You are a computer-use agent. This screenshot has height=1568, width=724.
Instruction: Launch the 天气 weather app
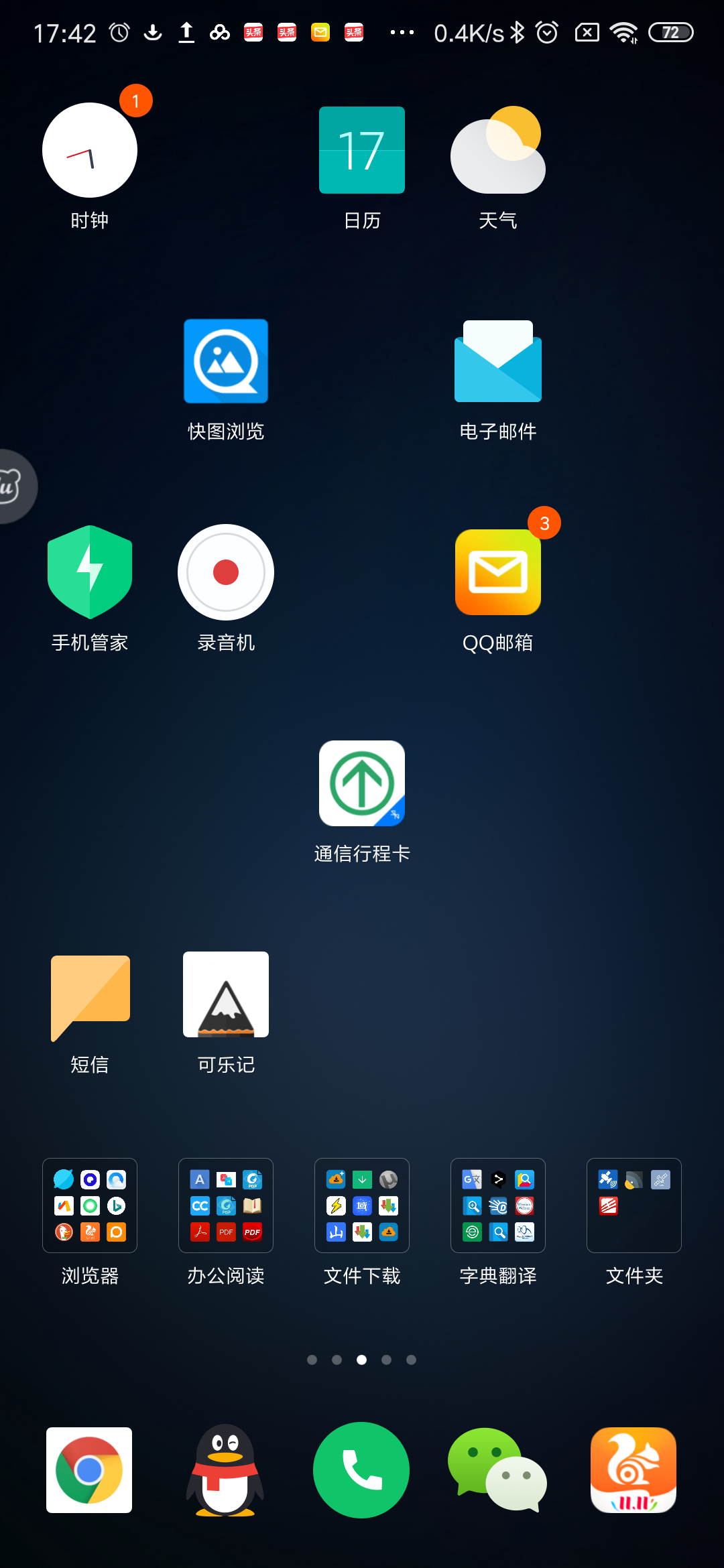[x=497, y=151]
